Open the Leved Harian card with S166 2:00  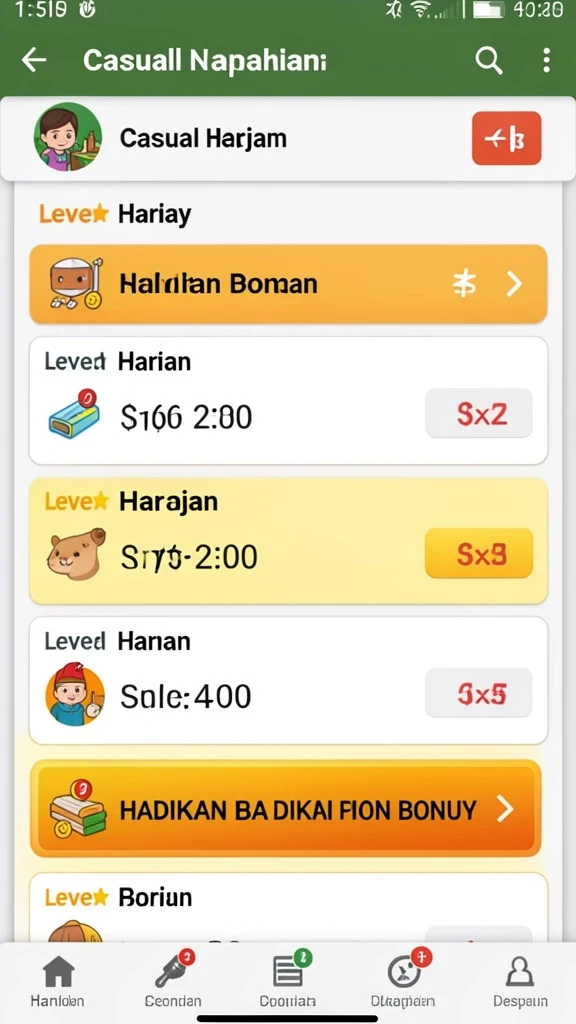click(x=288, y=401)
